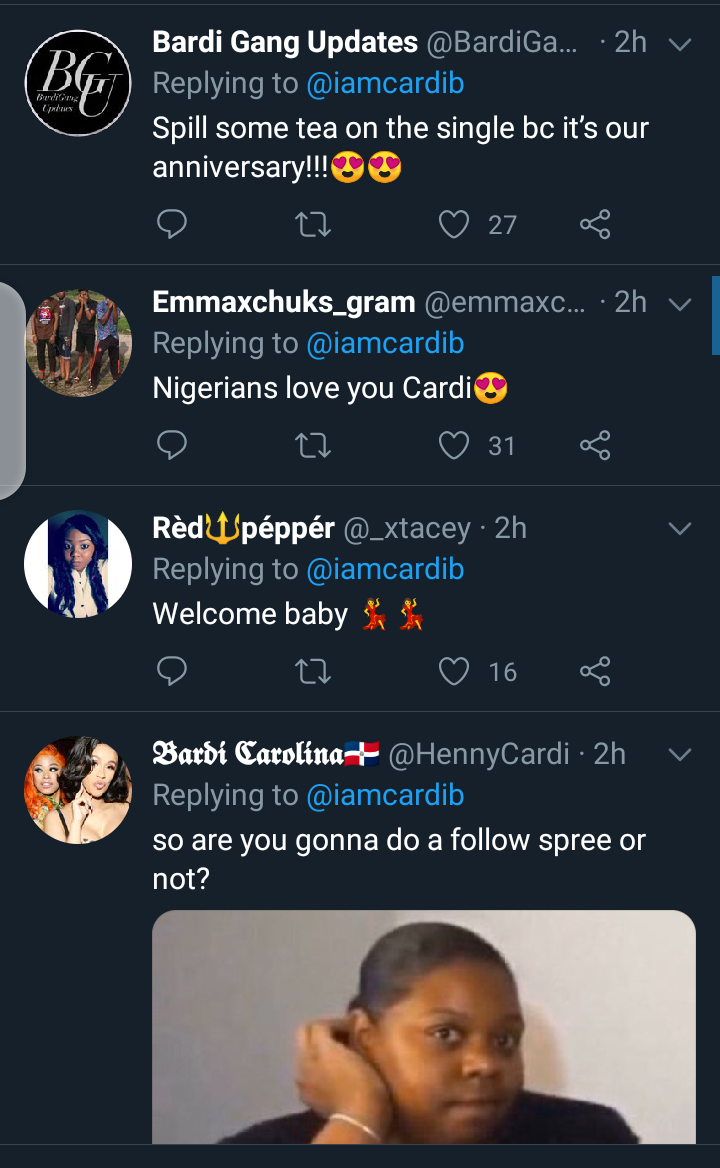This screenshot has width=720, height=1168.
Task: Open dropdown arrow on HennyCardi's tweet
Action: tap(679, 755)
